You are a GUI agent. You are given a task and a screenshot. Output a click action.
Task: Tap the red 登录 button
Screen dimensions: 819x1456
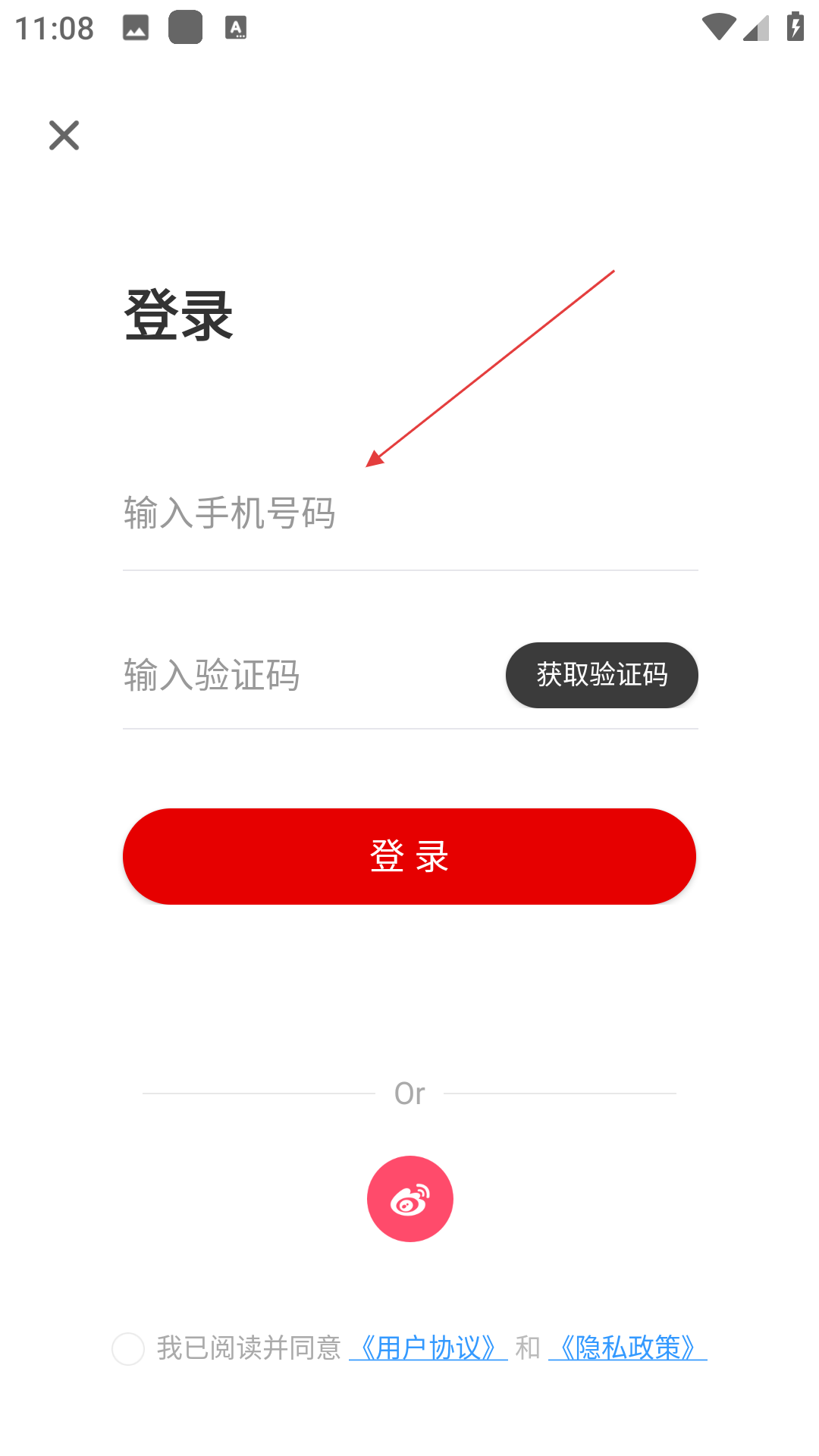coord(409,856)
